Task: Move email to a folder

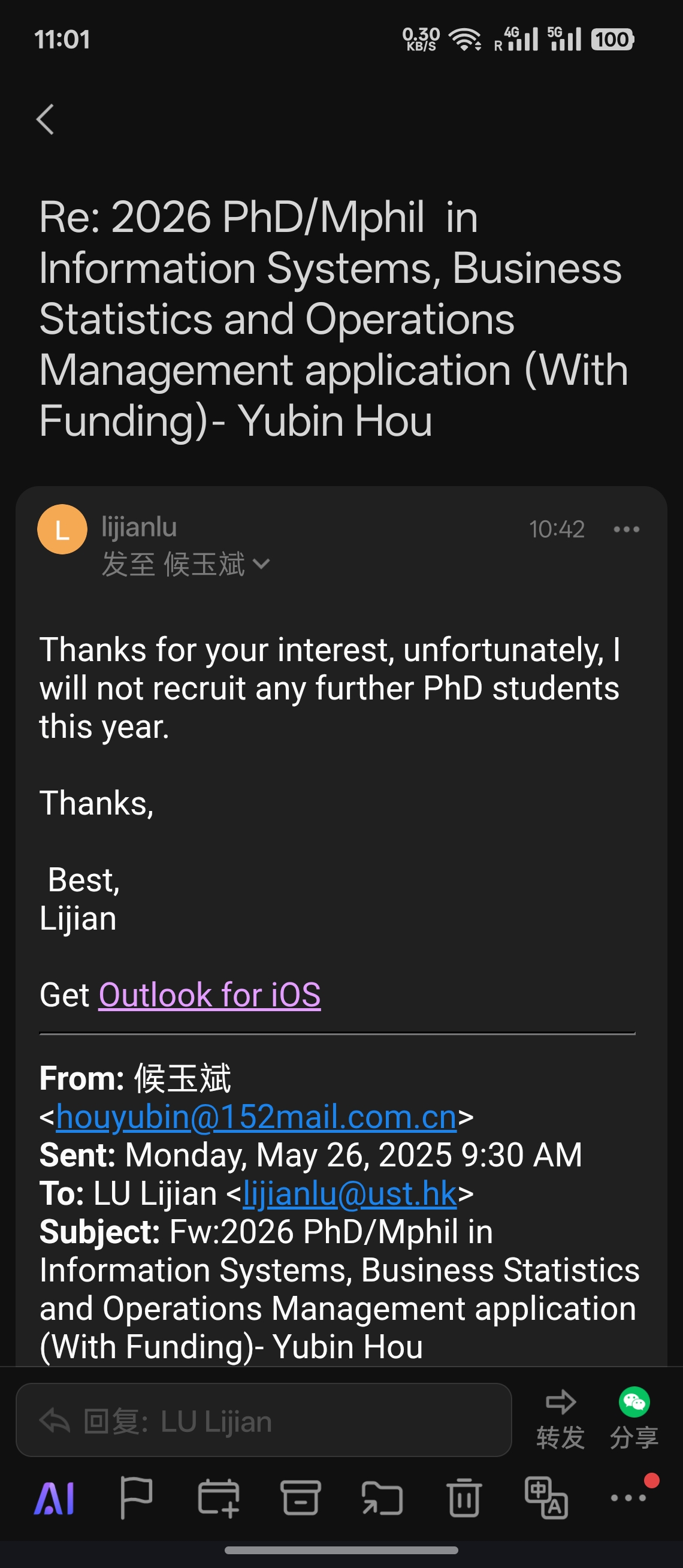Action: point(382,1498)
